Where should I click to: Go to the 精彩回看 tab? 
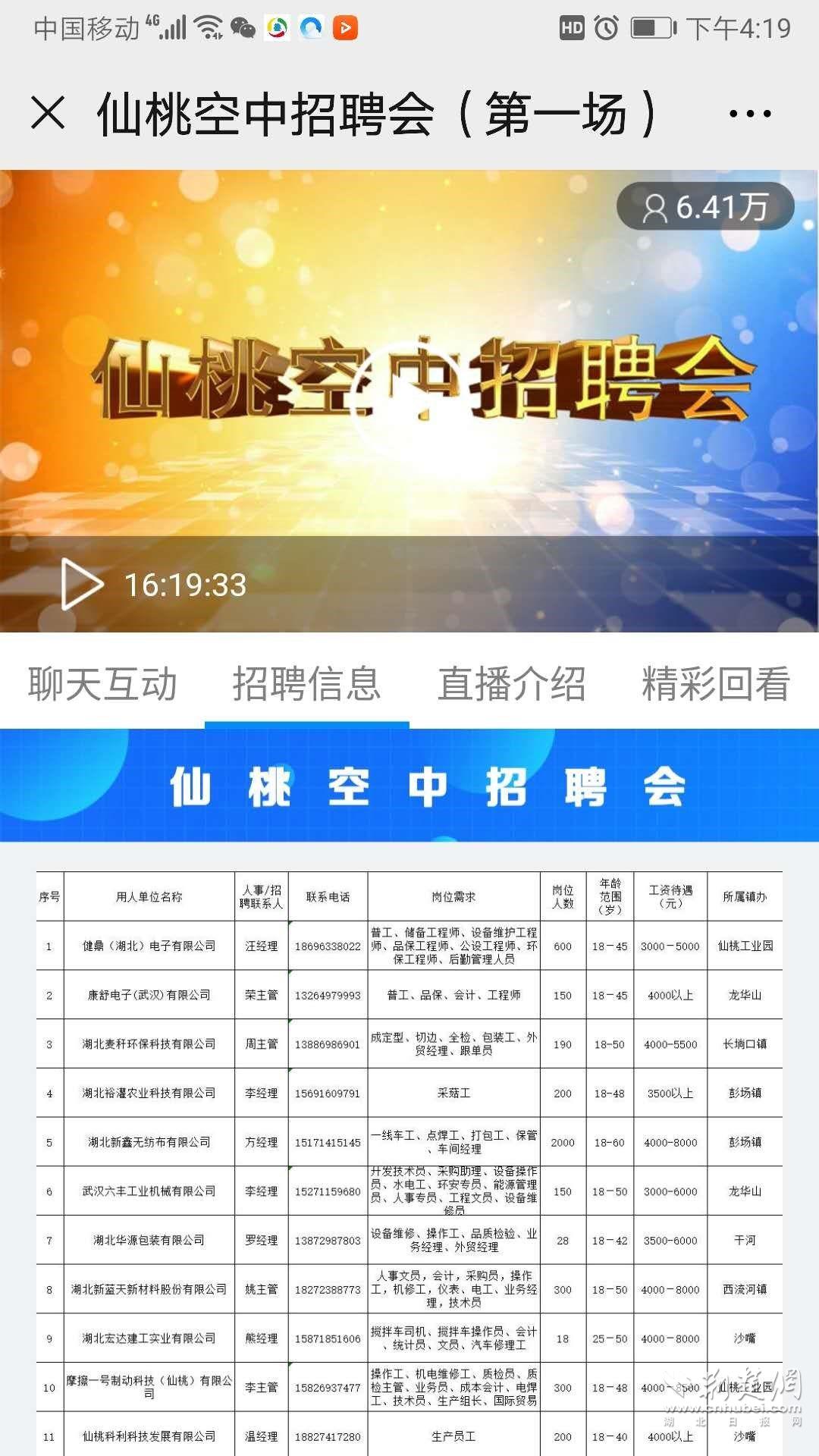[x=716, y=684]
